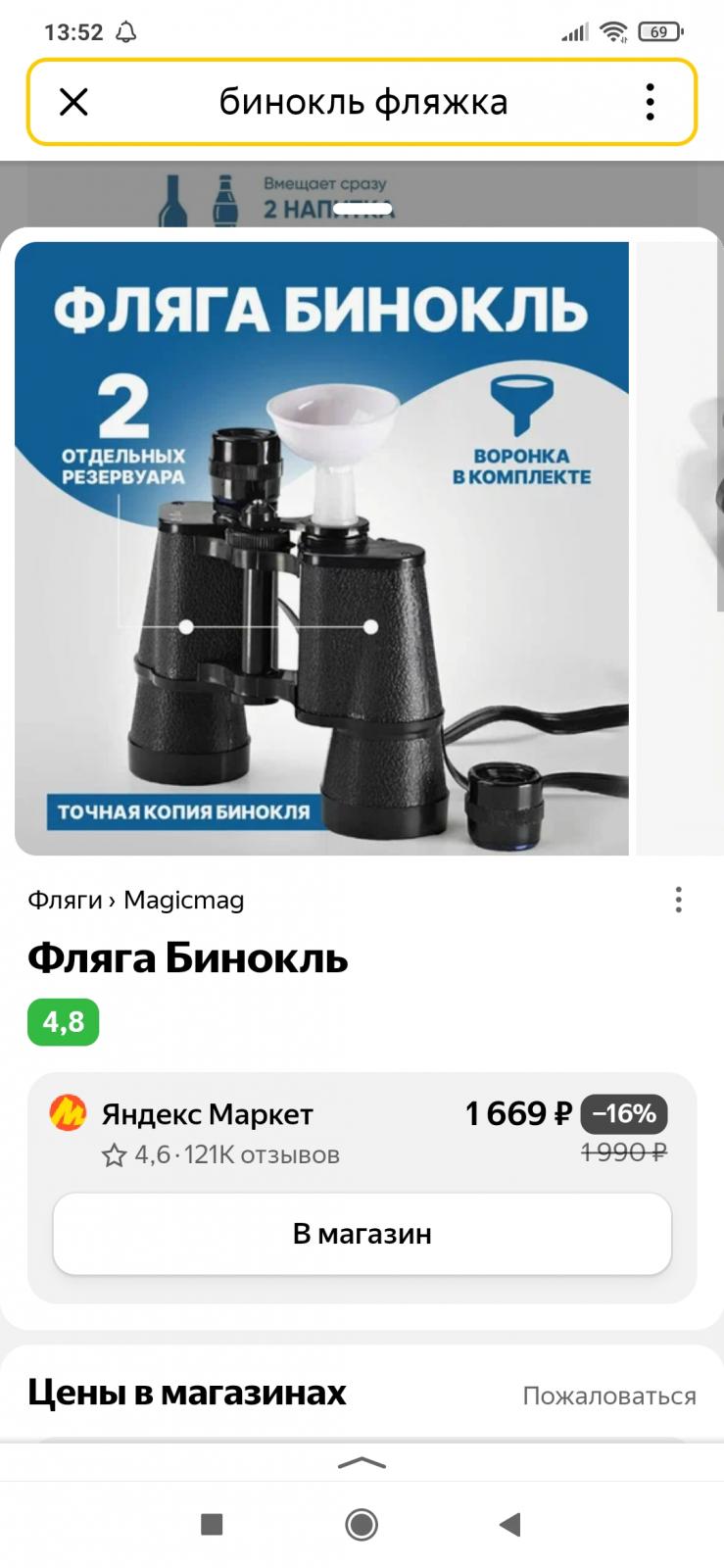Go to the home screen
Image resolution: width=724 pixels, height=1568 pixels.
click(362, 1525)
